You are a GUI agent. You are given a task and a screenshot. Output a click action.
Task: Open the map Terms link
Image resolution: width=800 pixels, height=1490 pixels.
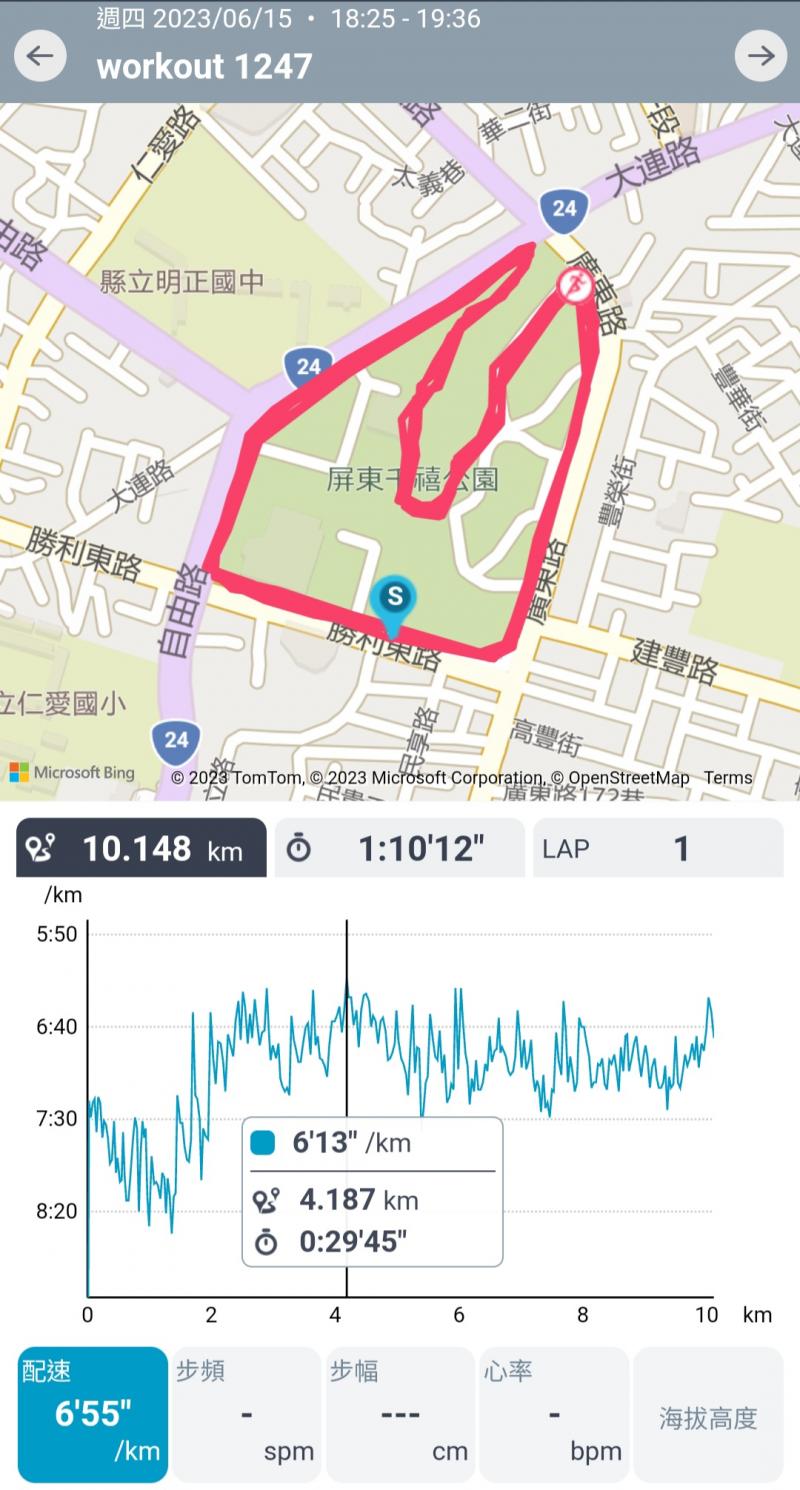click(x=727, y=777)
